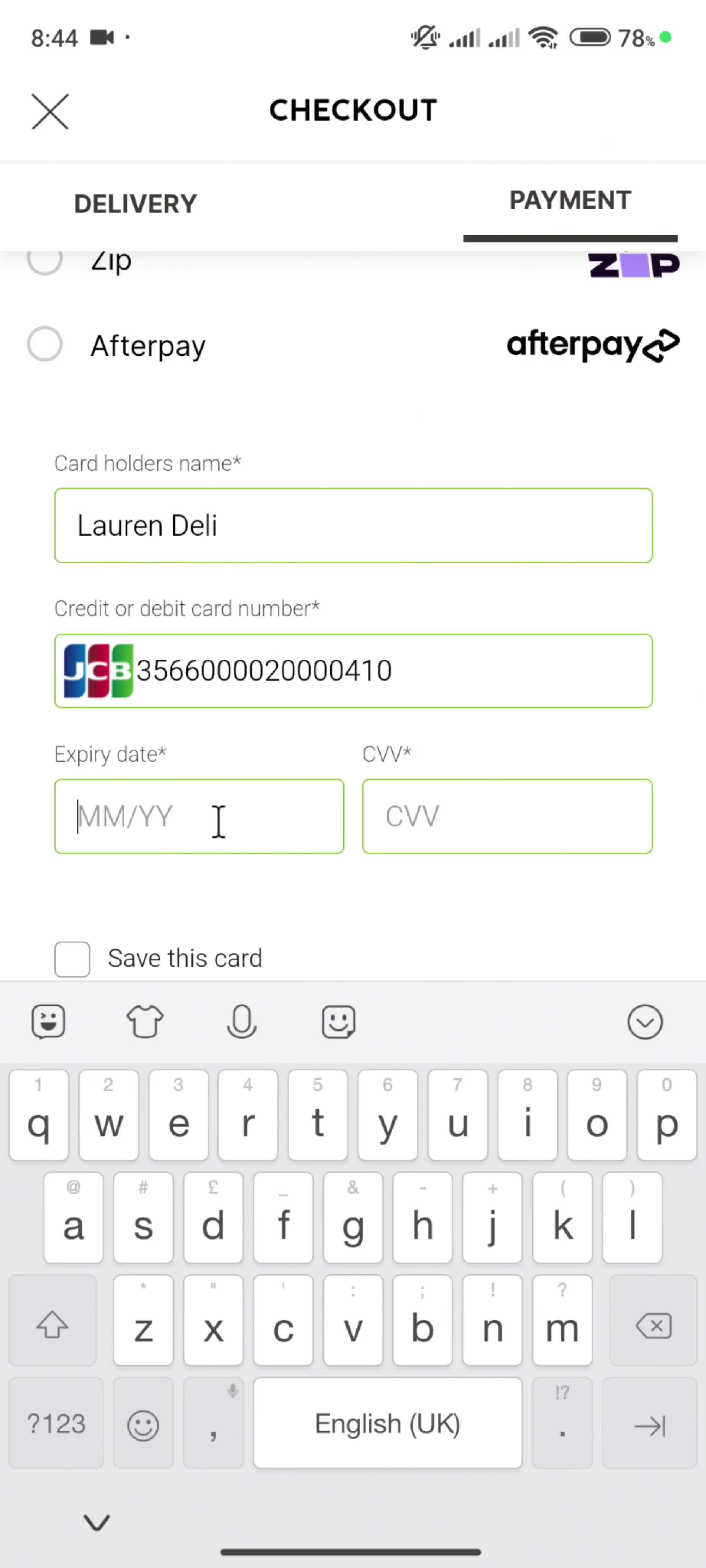
Task: Edit the card holders name field
Action: (353, 526)
